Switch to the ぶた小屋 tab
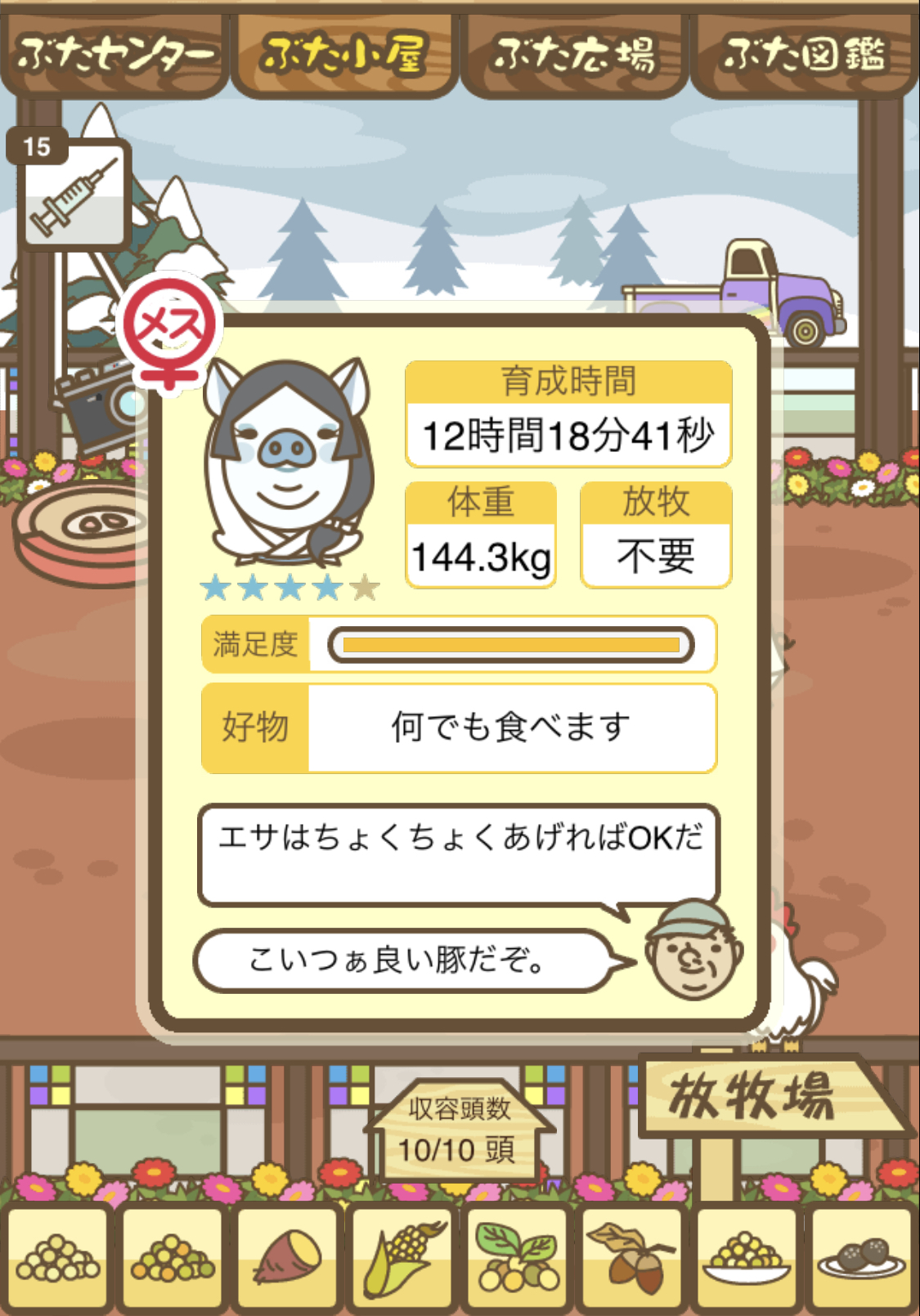This screenshot has height=1316, width=920. tap(343, 56)
